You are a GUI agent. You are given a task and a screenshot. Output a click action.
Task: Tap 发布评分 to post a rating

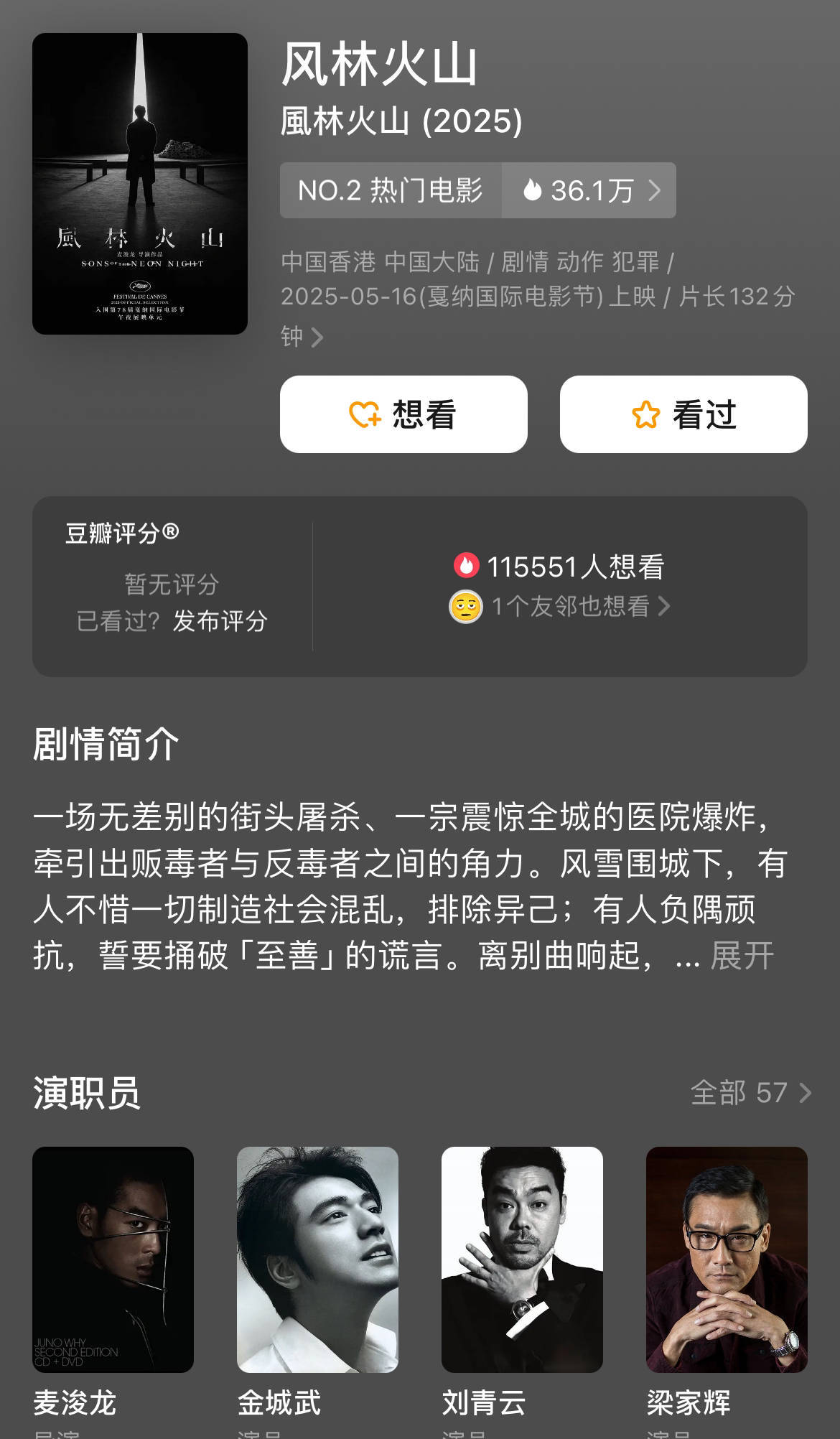tap(220, 621)
